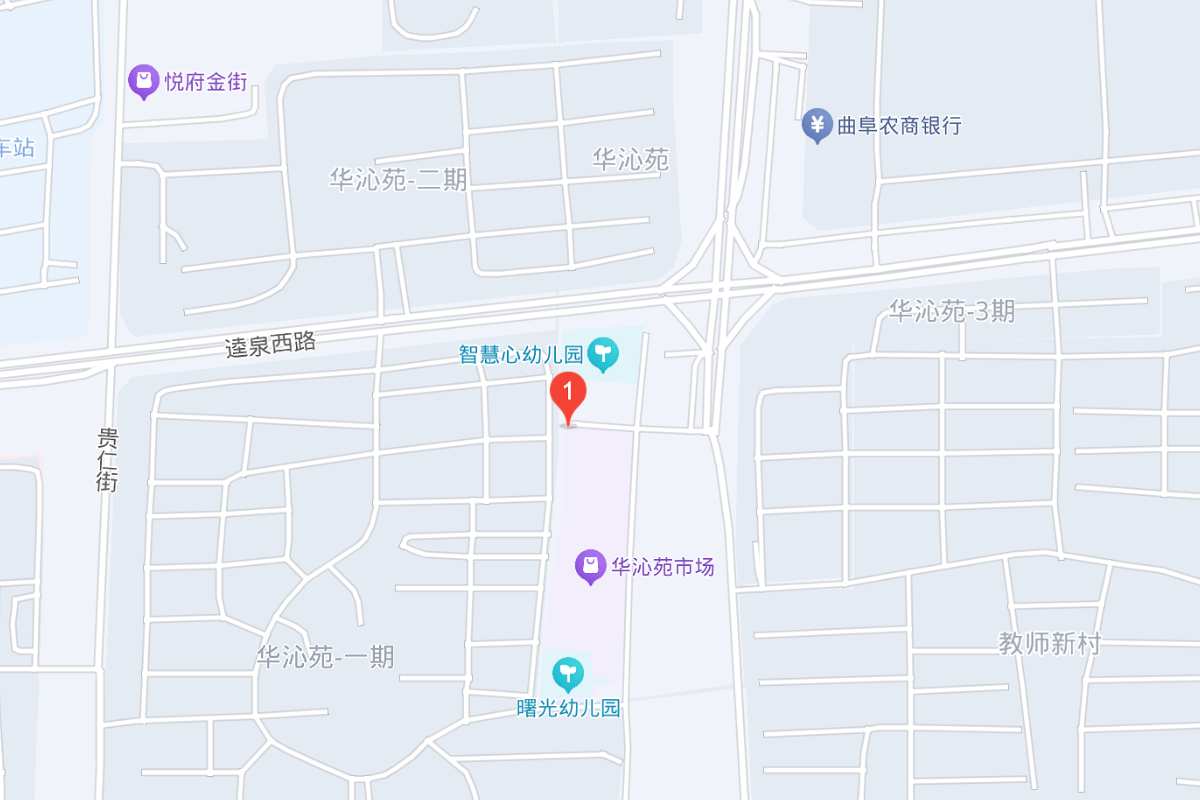Tap the 曙光幼儿园 kindergarten marker

(567, 674)
